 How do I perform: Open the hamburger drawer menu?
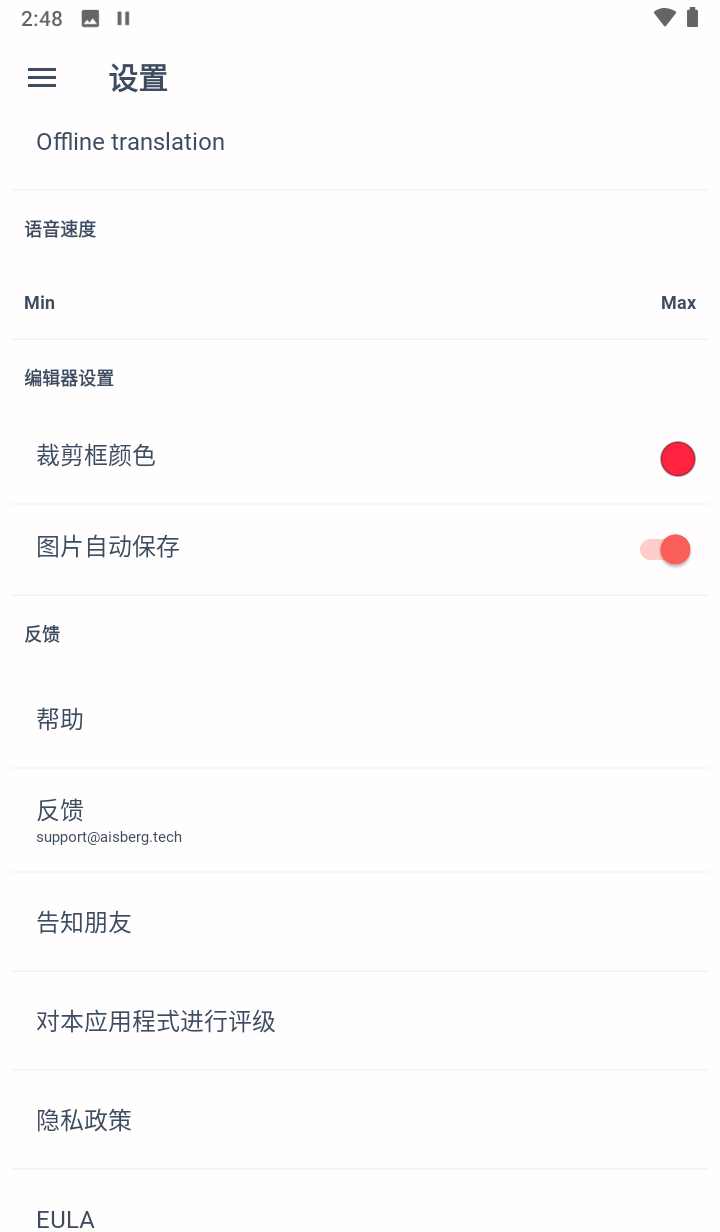coord(42,78)
